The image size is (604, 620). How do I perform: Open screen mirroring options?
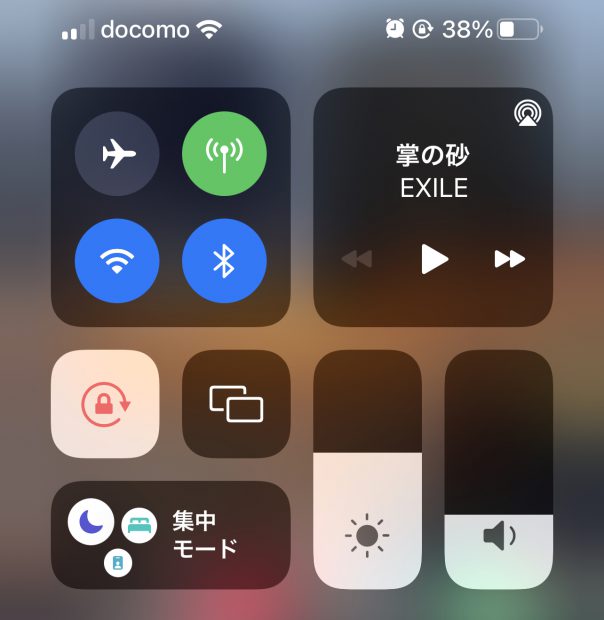(236, 404)
